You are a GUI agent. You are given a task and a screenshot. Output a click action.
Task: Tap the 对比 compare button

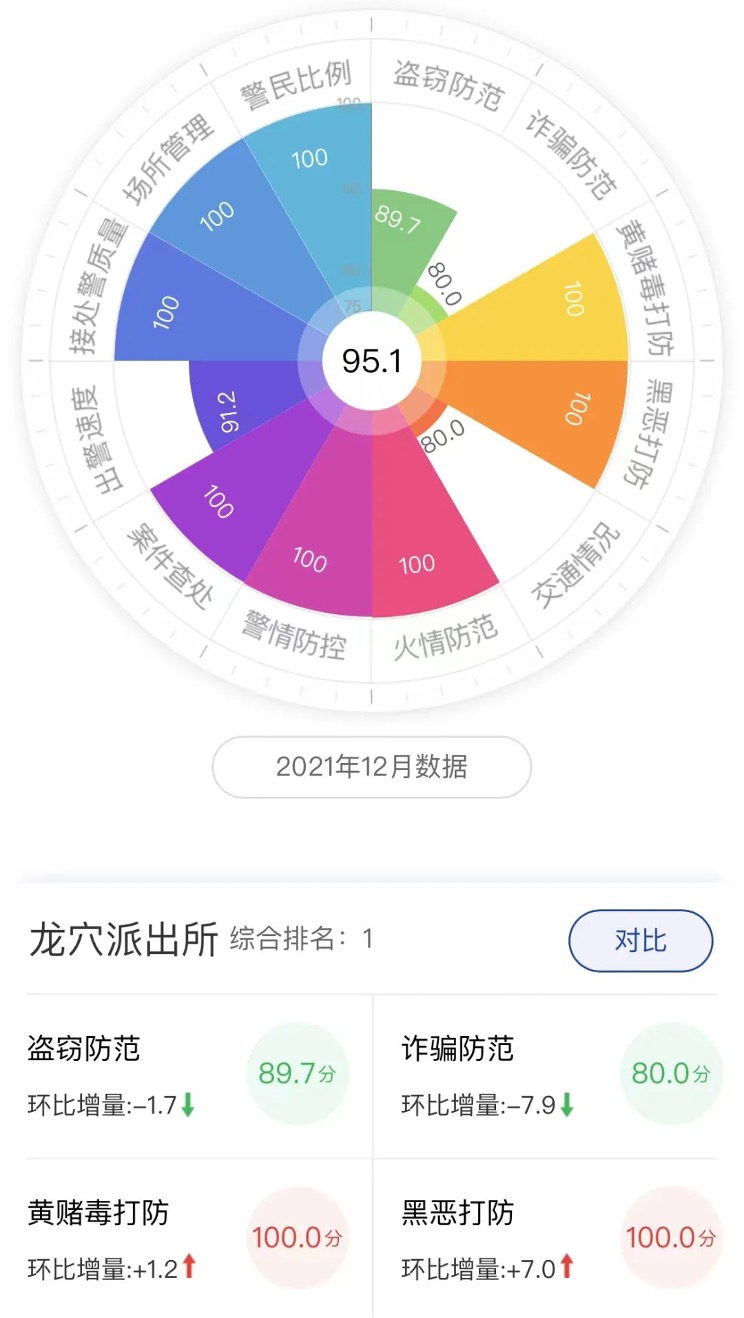click(640, 941)
